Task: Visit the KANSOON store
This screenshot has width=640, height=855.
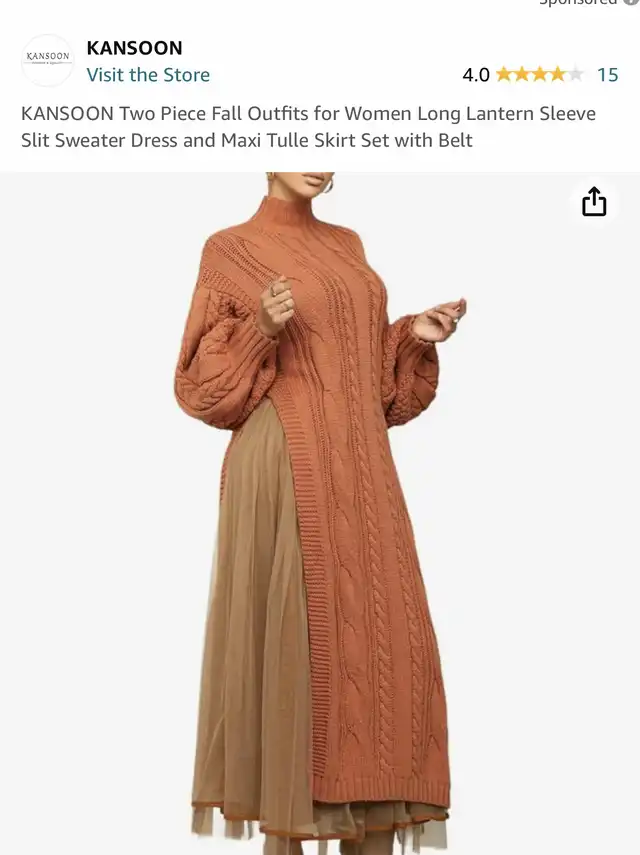Action: 148,75
